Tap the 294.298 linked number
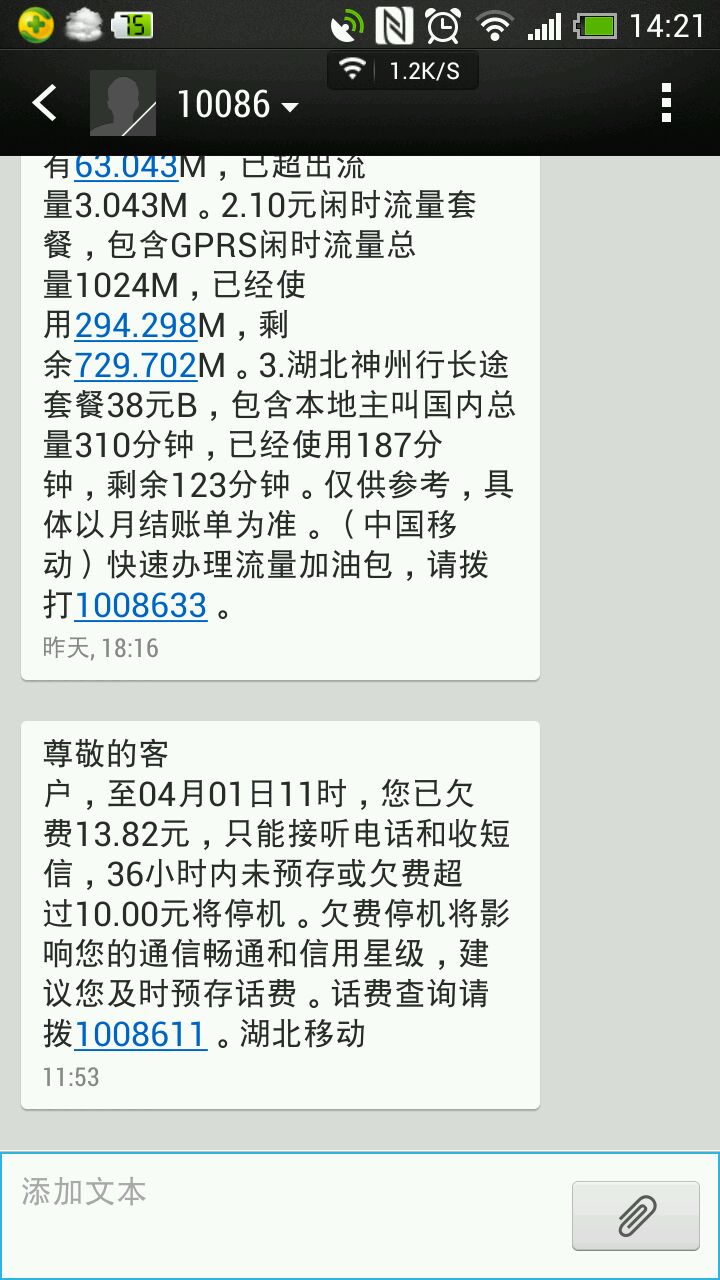The width and height of the screenshot is (720, 1280). pyautogui.click(x=136, y=325)
